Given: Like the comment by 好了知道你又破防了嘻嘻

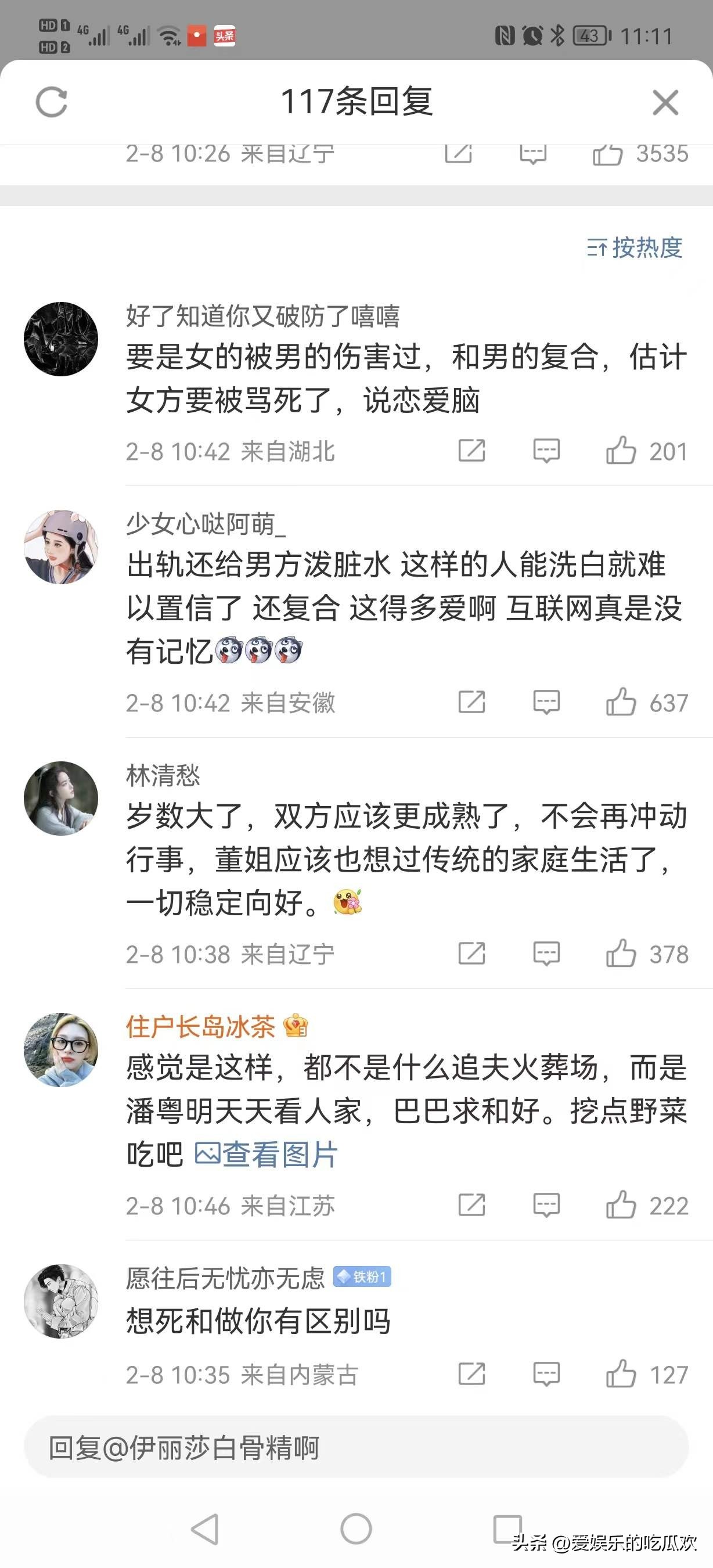Looking at the screenshot, I should coord(621,451).
